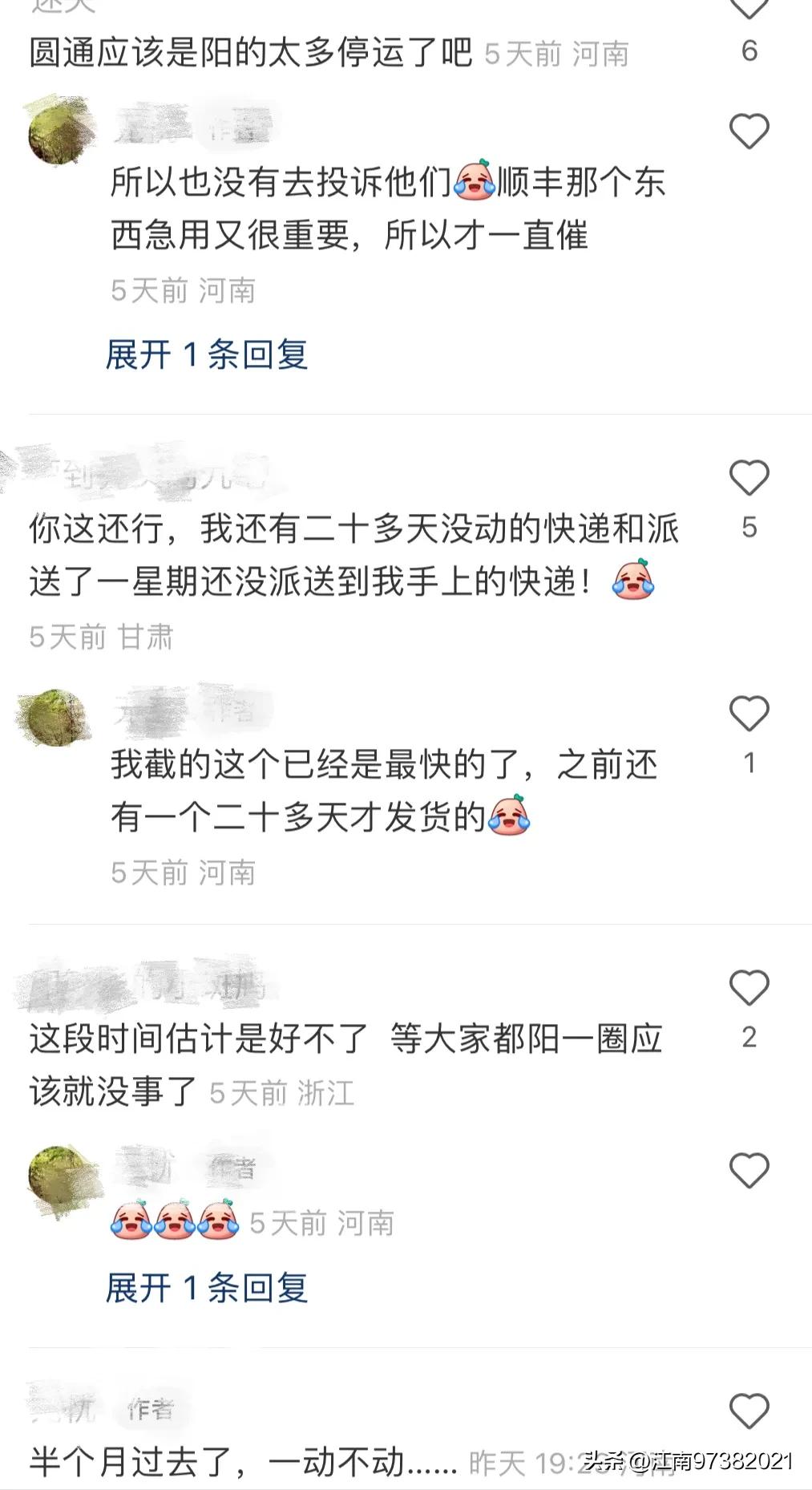Viewport: 812px width, 1490px height.
Task: Like the reply about fastest shipment screenshot
Action: (x=749, y=712)
